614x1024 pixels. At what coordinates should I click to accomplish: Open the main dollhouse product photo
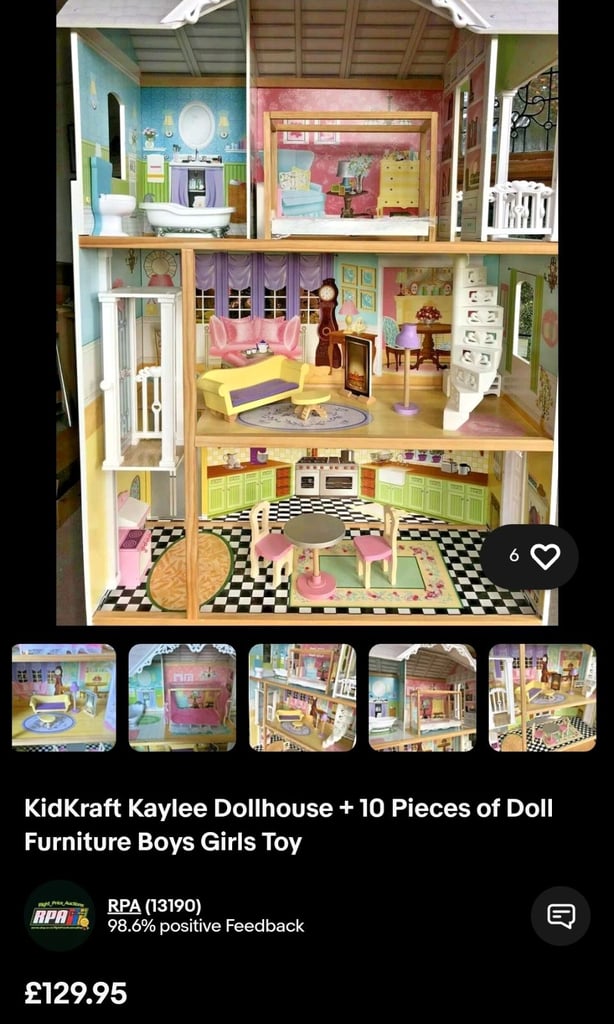[307, 313]
